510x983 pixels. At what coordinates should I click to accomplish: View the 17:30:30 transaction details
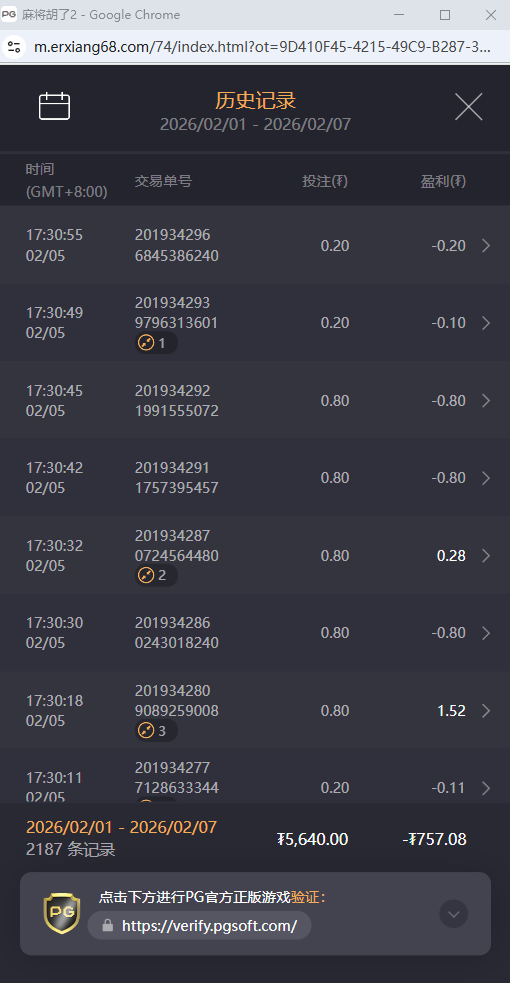click(x=255, y=633)
